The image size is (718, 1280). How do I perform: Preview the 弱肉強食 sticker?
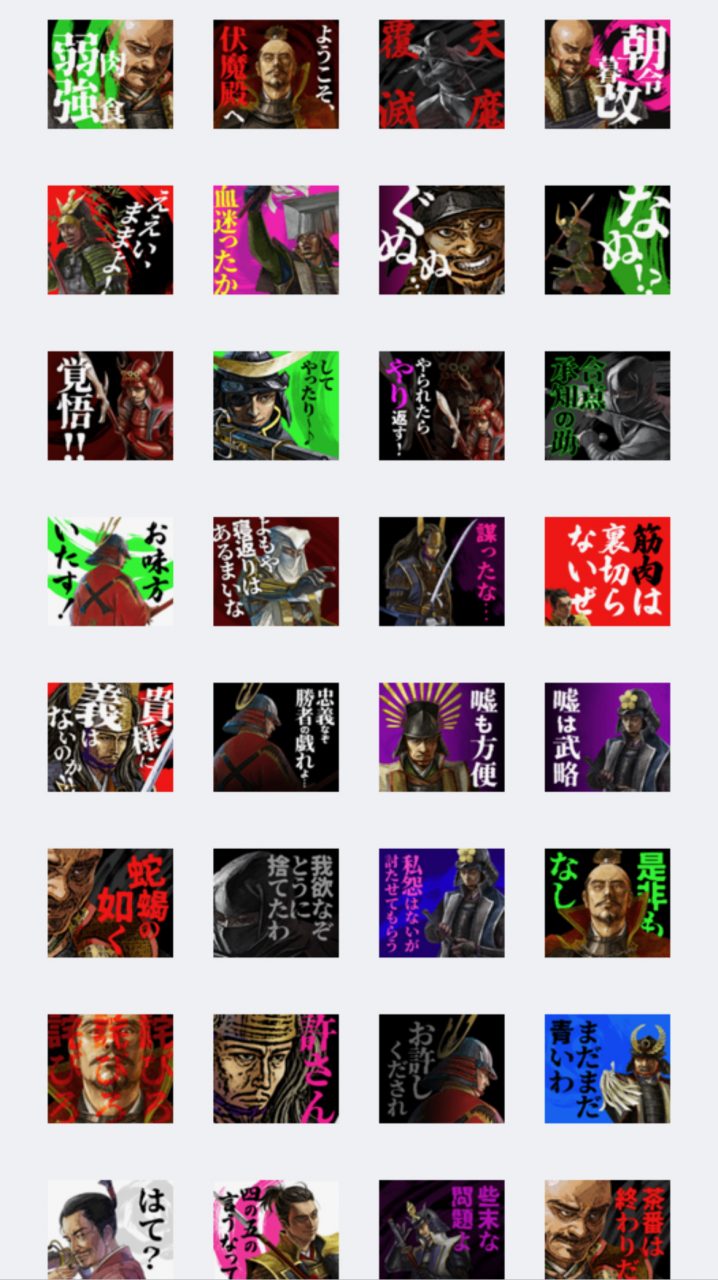click(x=110, y=74)
